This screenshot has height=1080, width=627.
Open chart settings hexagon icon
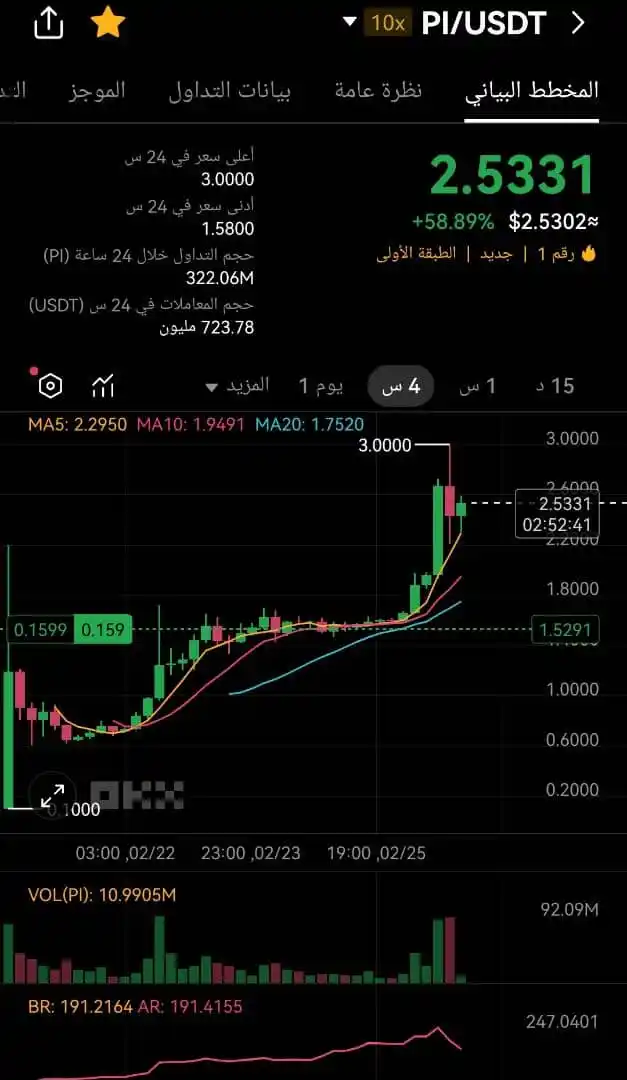click(x=50, y=386)
